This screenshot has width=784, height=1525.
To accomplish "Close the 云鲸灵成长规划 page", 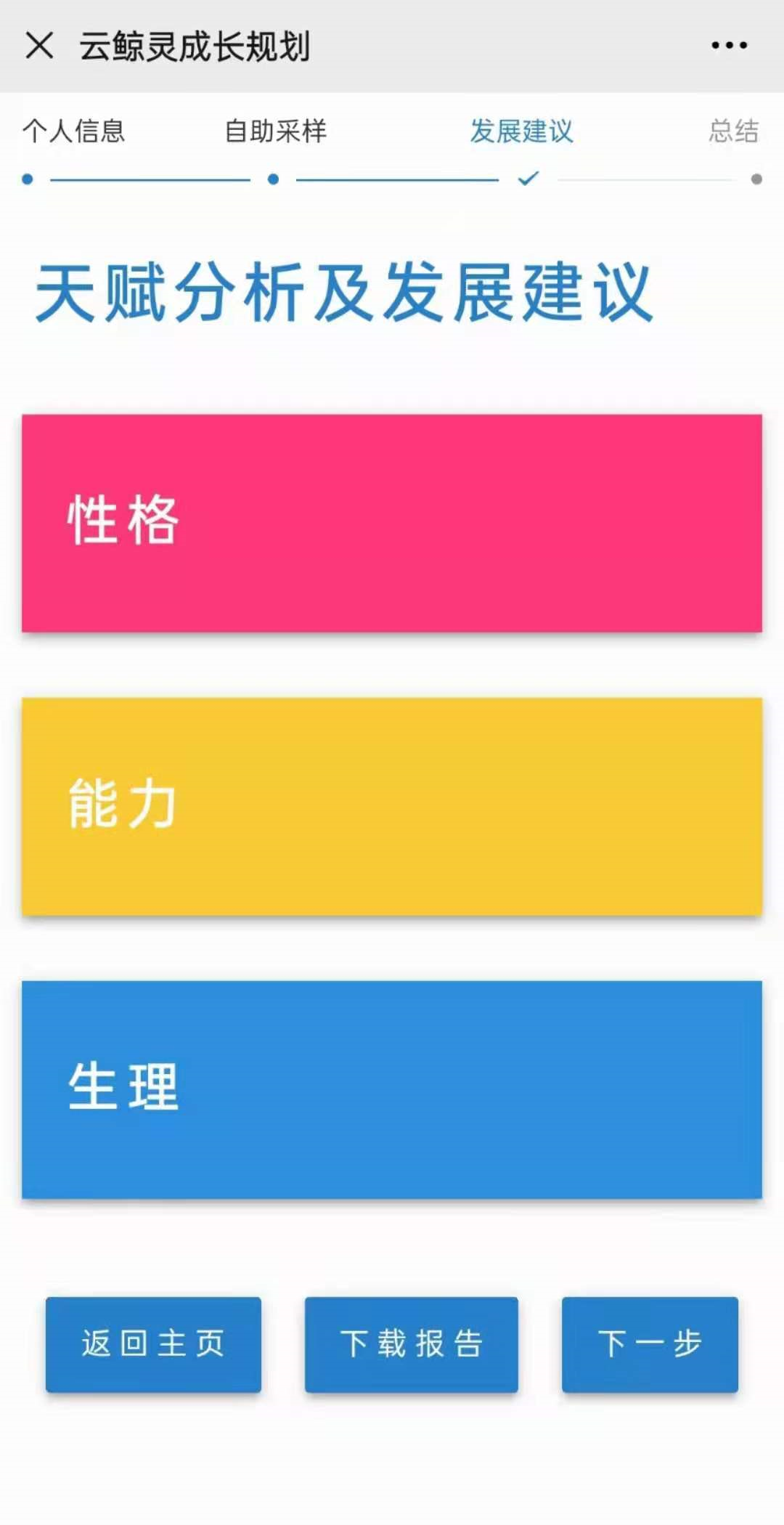I will point(39,45).
